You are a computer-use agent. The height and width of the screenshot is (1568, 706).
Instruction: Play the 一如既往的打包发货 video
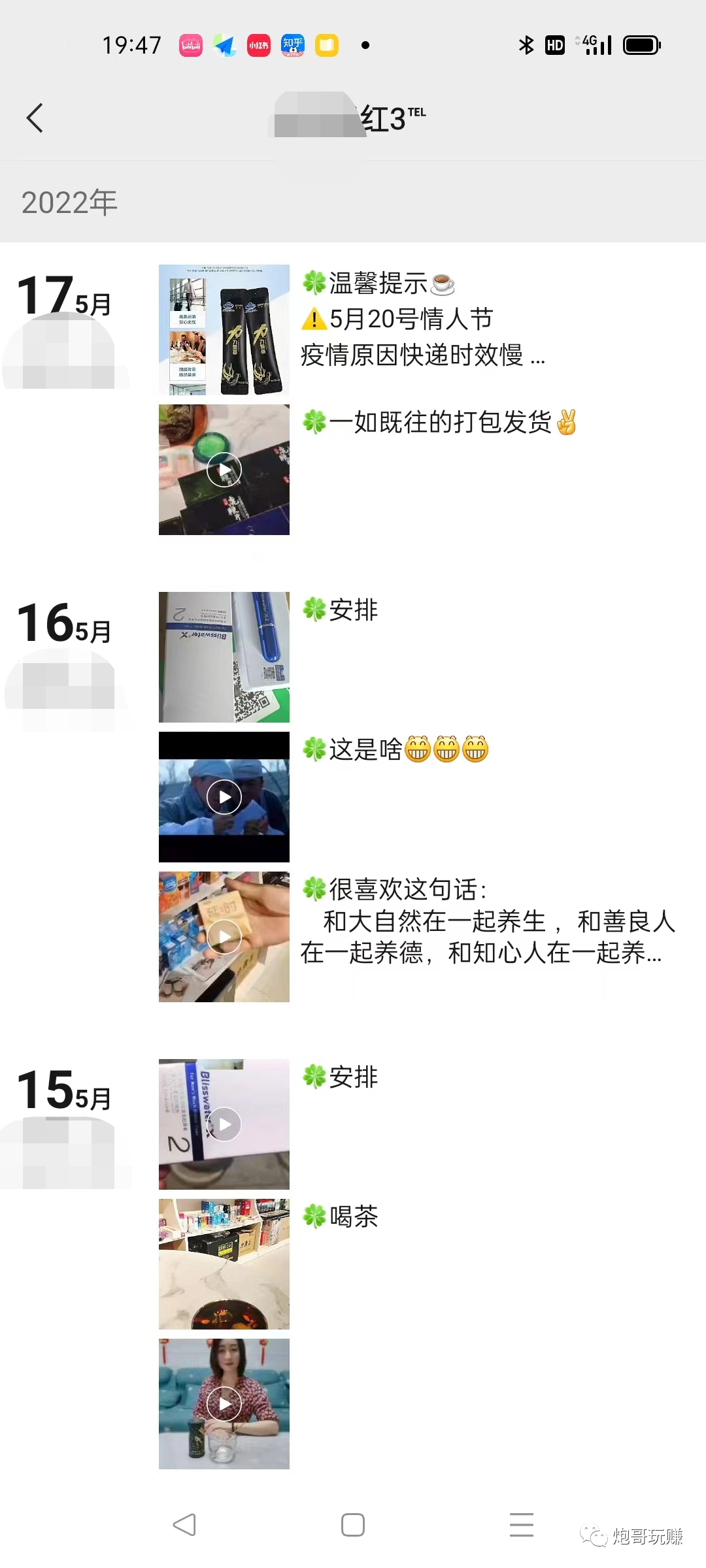tap(224, 470)
